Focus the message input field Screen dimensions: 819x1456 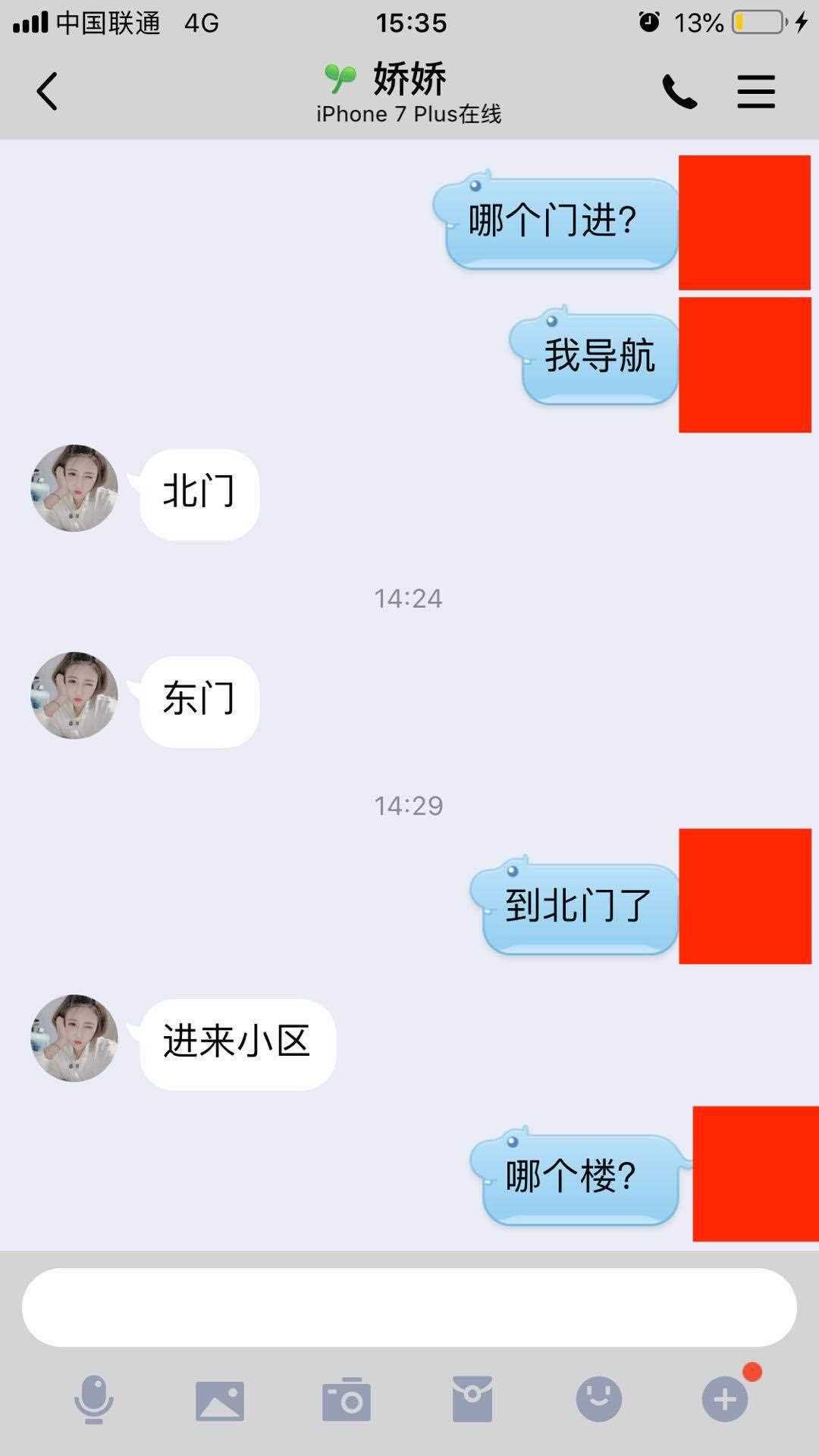click(x=409, y=1307)
